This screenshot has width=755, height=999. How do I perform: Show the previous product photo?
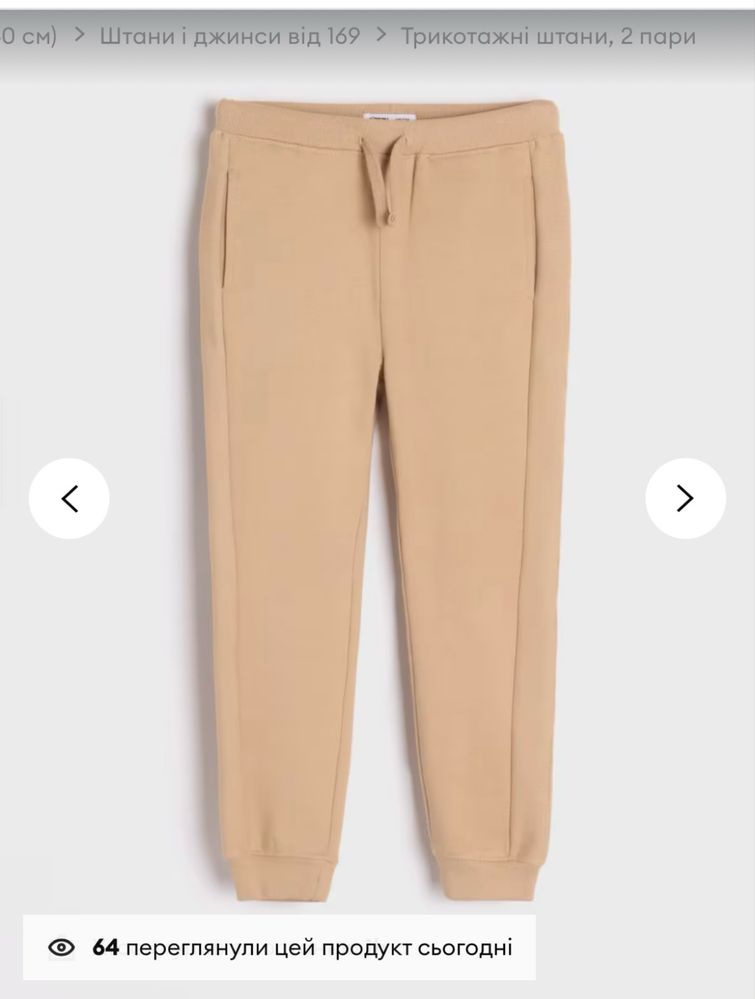[69, 498]
